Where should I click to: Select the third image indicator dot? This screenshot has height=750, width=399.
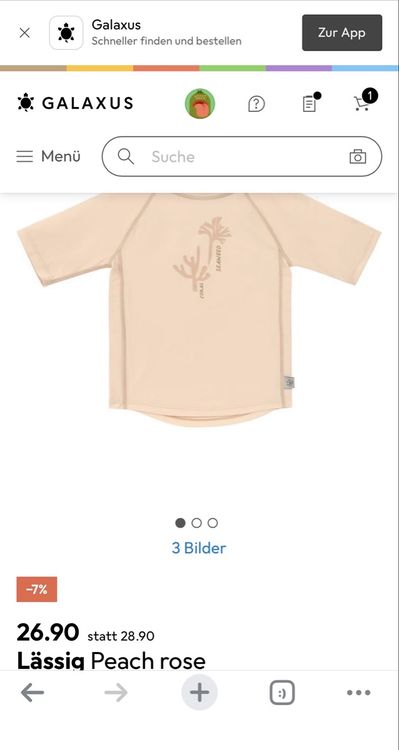click(213, 523)
